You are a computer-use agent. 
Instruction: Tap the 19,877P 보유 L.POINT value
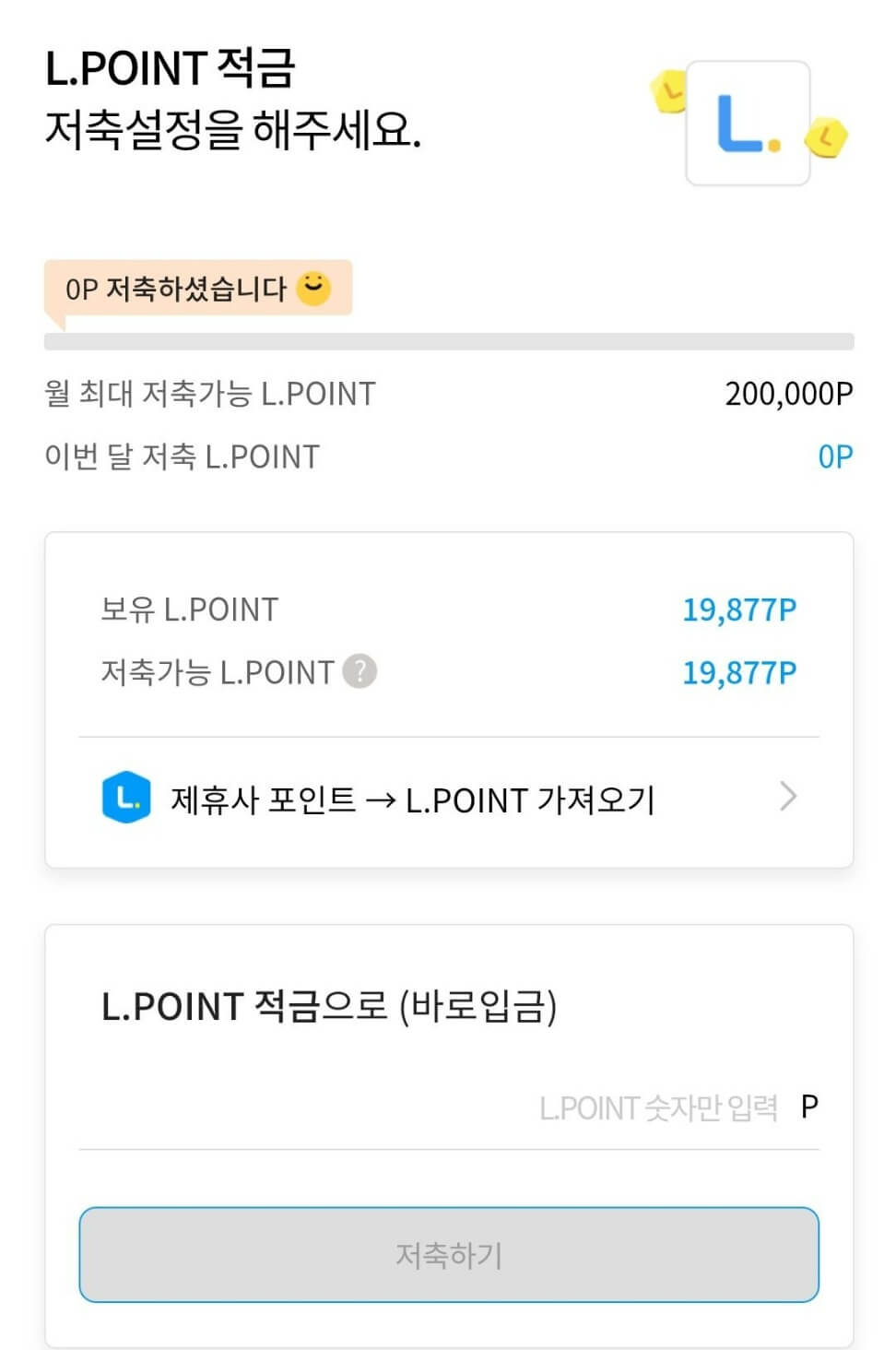739,608
